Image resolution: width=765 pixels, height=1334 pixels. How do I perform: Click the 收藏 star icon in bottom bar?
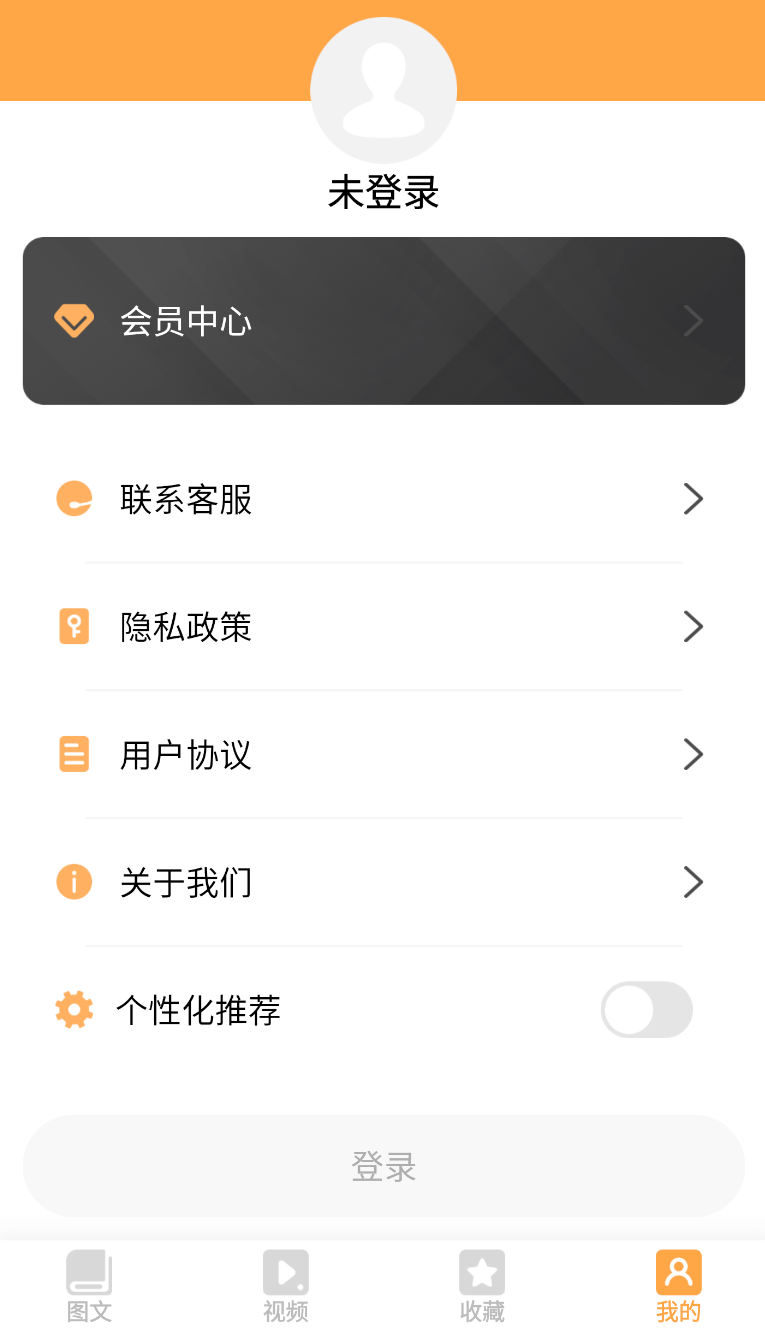(481, 1273)
